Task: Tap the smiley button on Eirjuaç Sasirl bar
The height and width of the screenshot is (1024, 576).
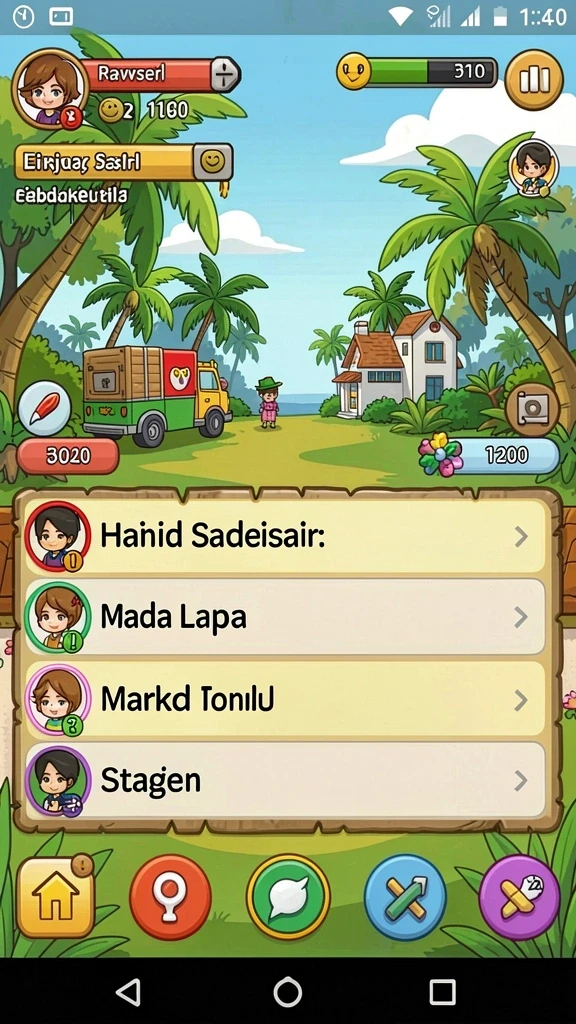Action: pos(212,161)
